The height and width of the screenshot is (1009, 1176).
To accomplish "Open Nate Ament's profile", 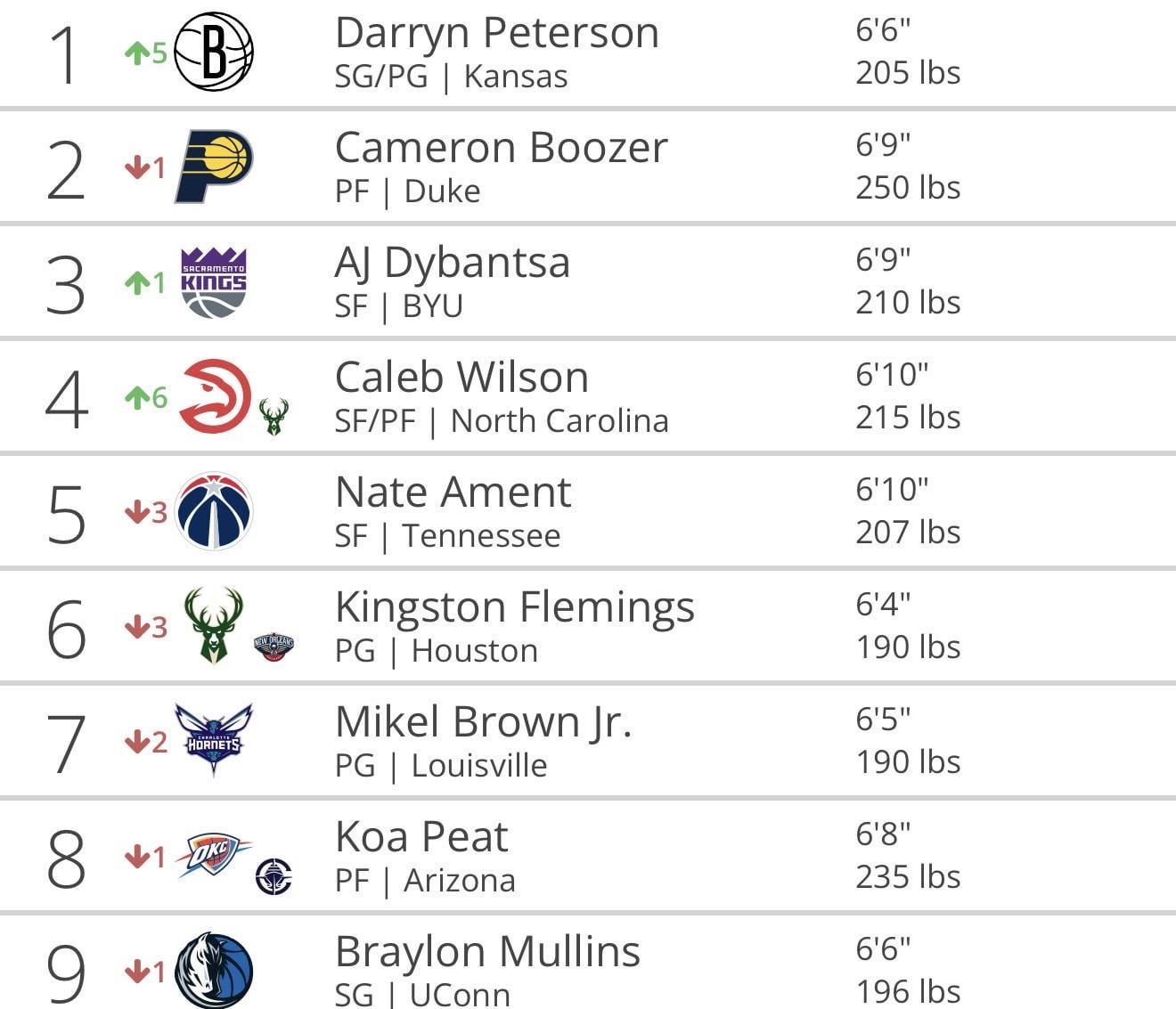I will tap(453, 492).
